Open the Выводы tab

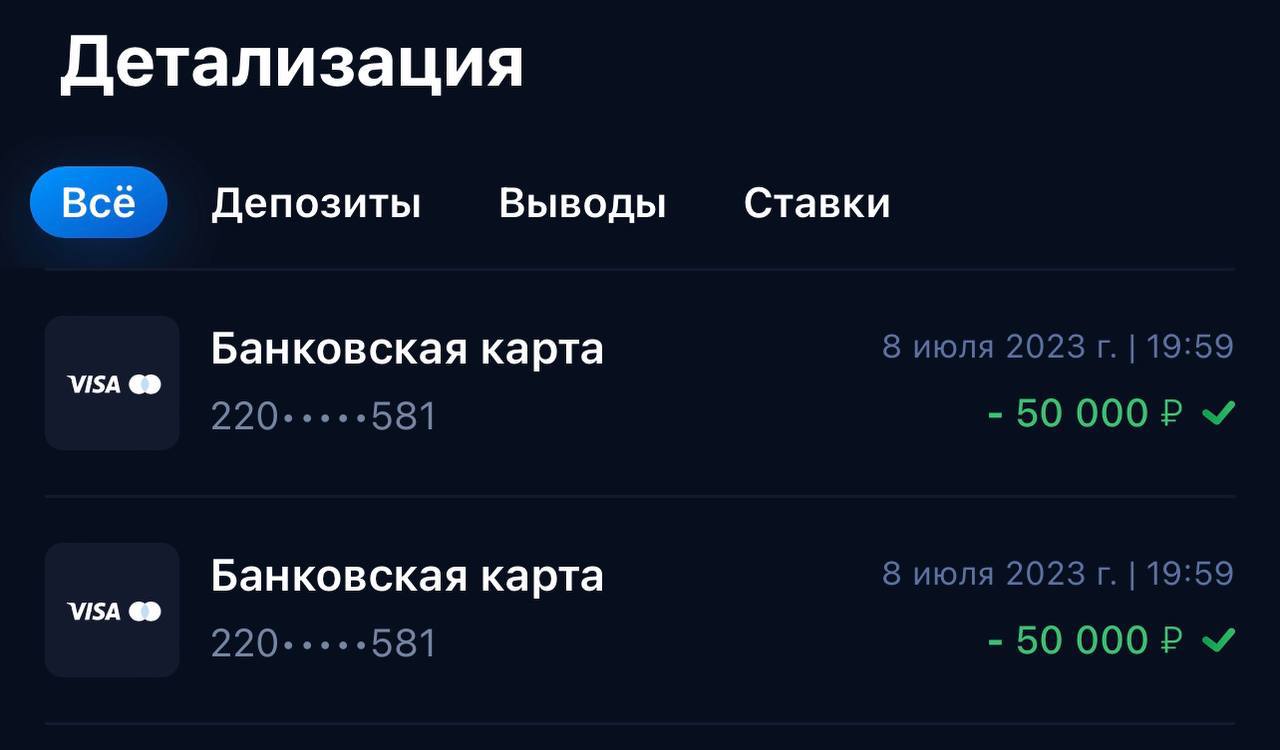pos(582,203)
